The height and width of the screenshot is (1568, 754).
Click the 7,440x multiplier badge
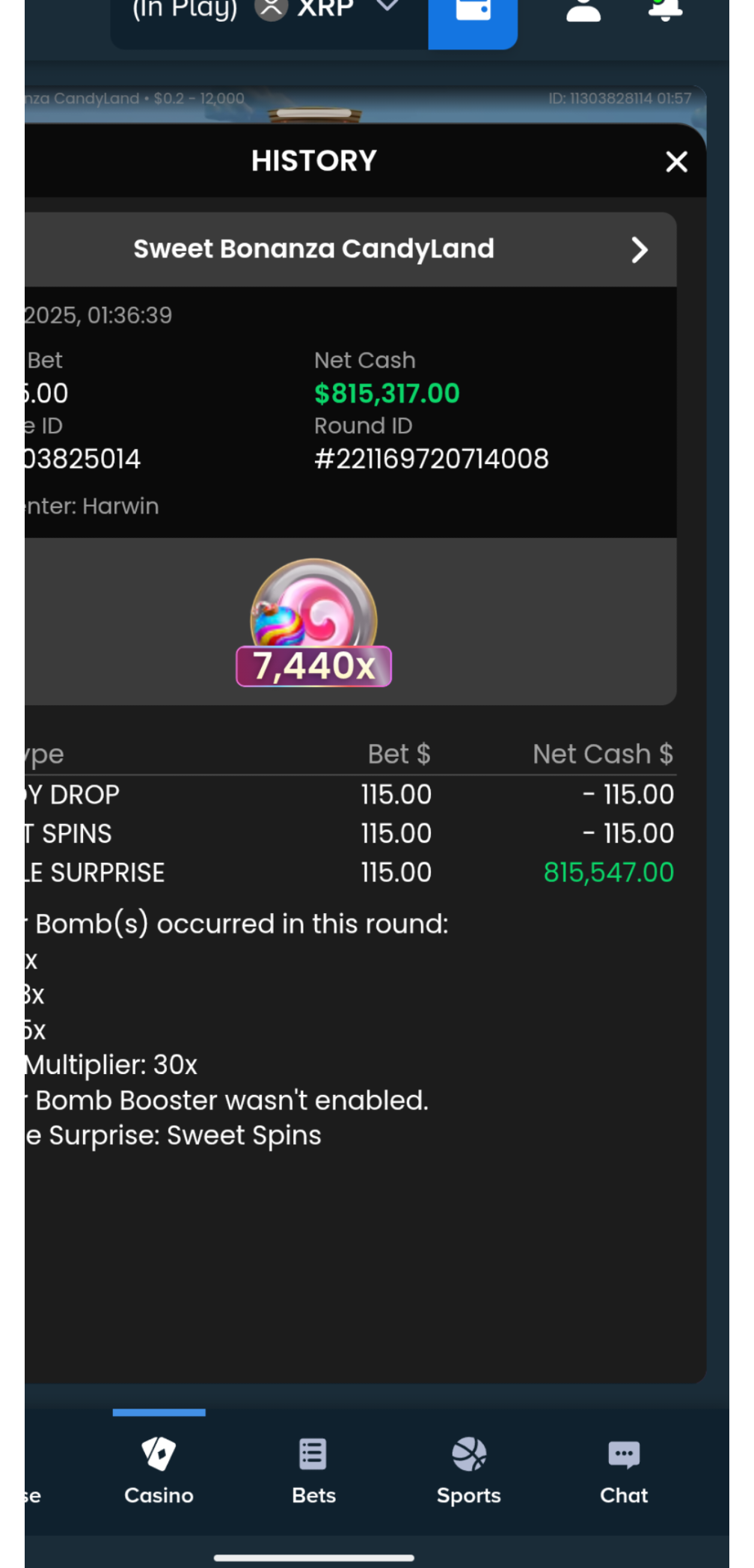[x=313, y=665]
